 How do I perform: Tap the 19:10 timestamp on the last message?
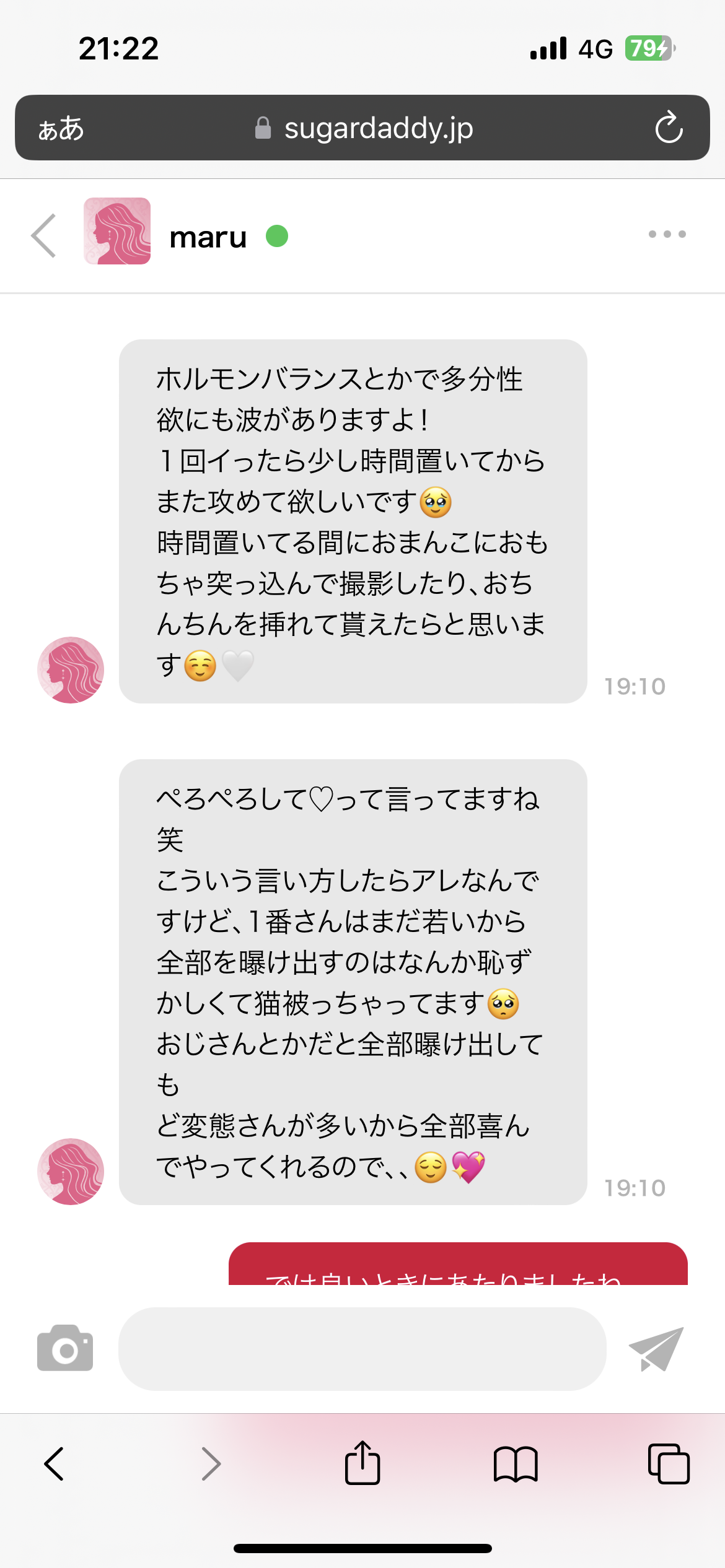click(635, 1187)
